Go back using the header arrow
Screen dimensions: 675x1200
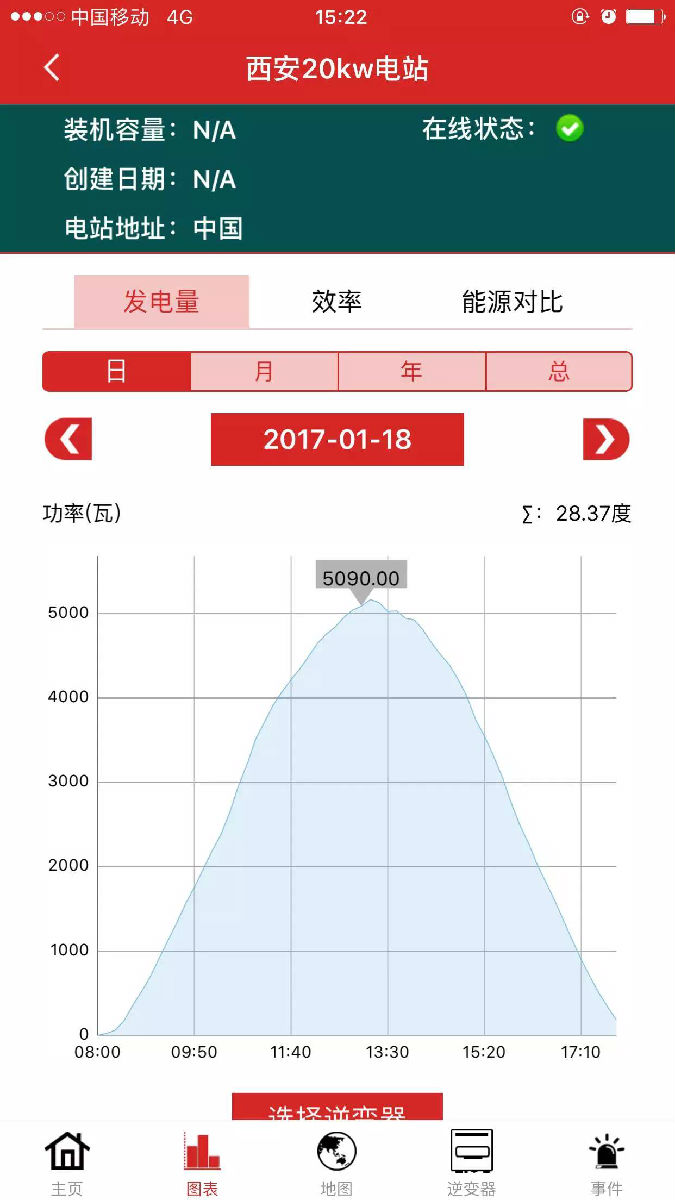click(x=52, y=68)
